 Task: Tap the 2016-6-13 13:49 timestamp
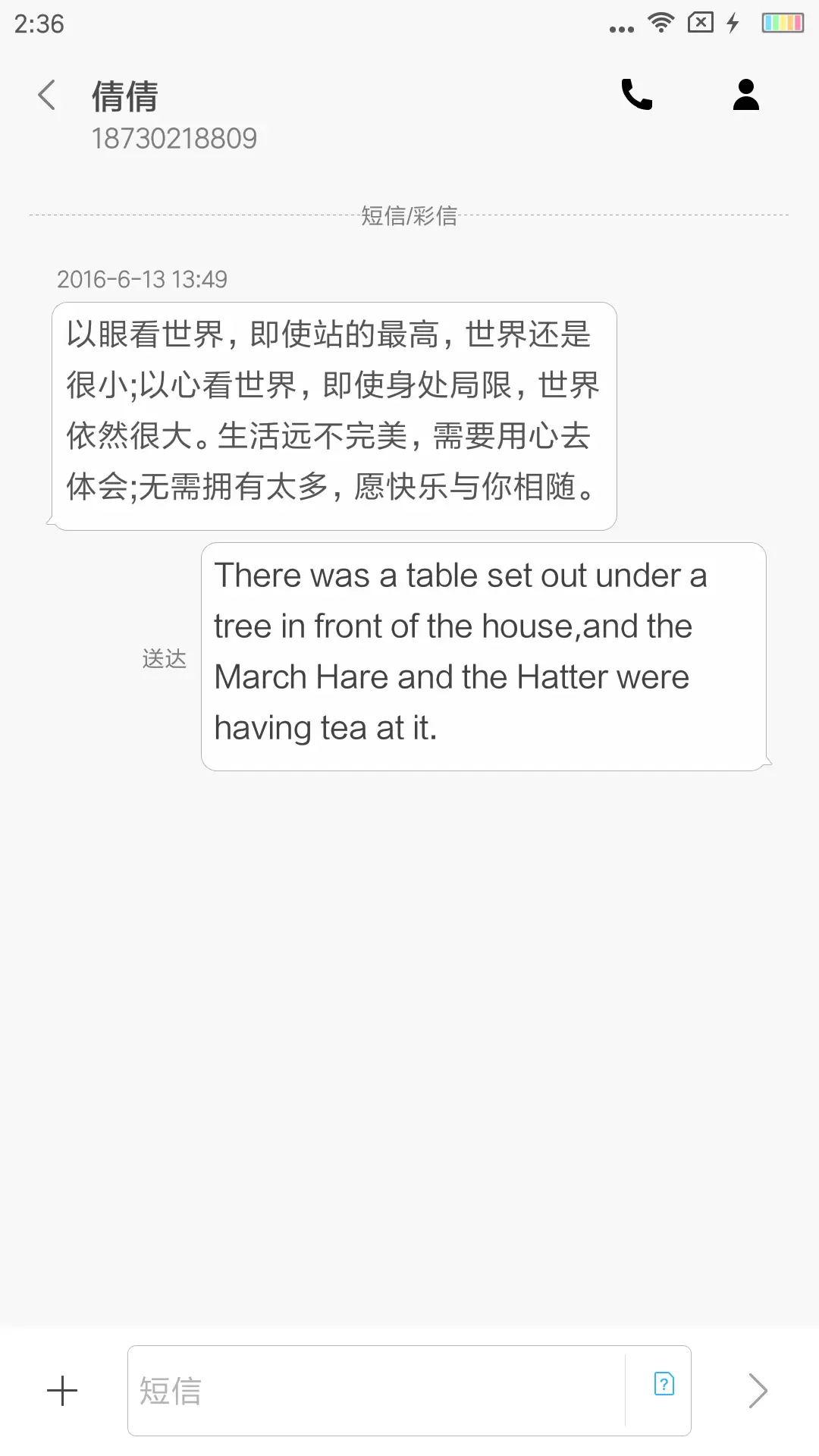tap(143, 279)
